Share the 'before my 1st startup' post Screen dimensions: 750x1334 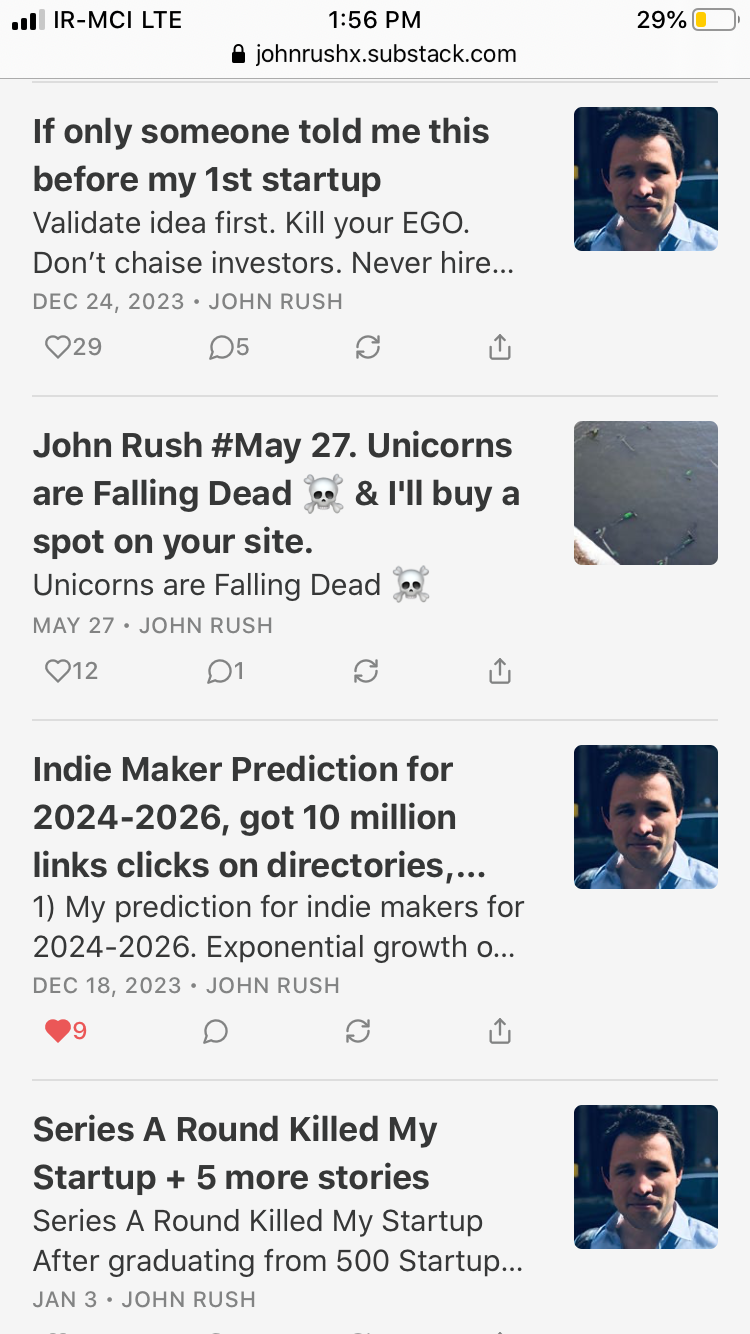click(x=500, y=347)
